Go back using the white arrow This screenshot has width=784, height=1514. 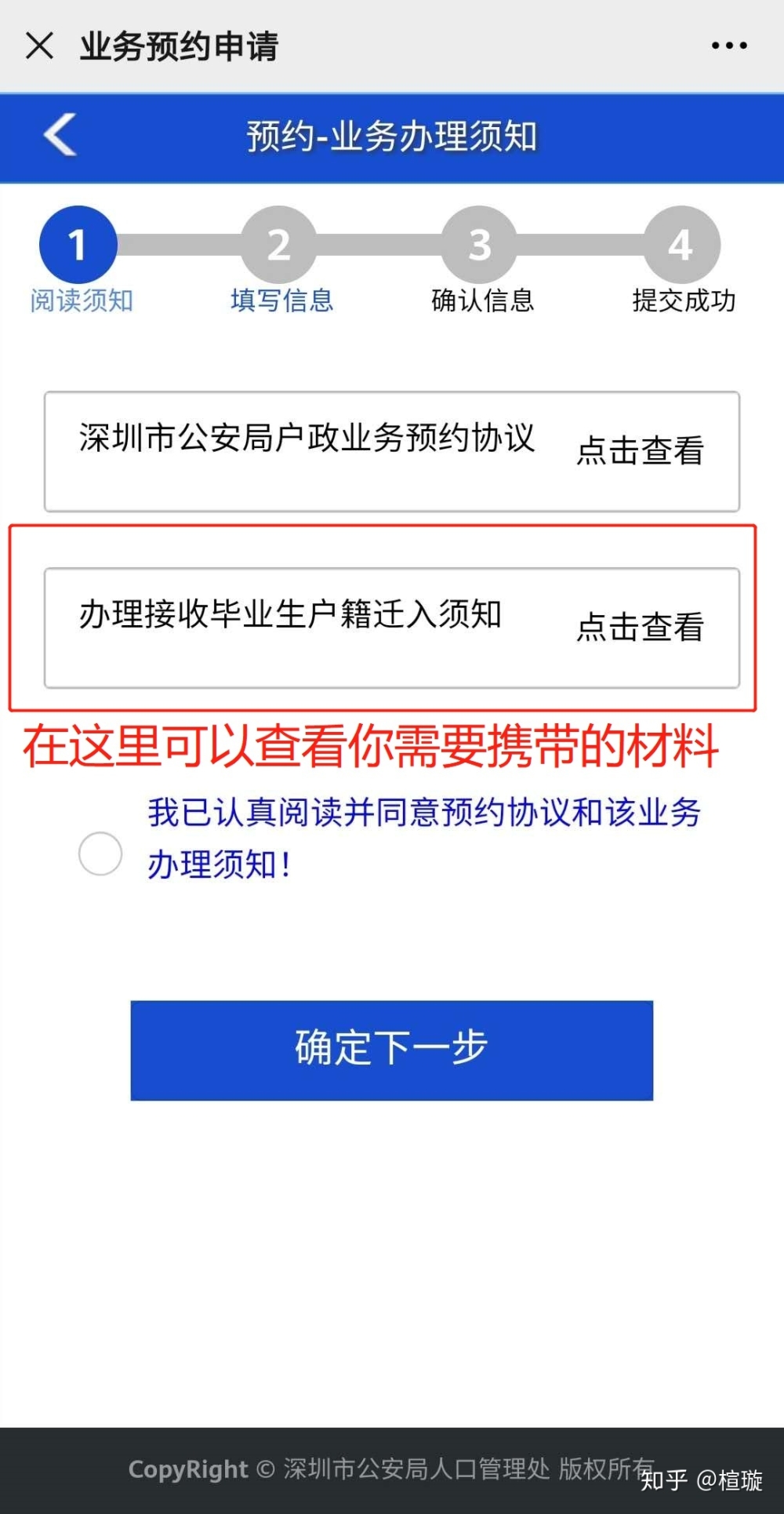pos(60,136)
